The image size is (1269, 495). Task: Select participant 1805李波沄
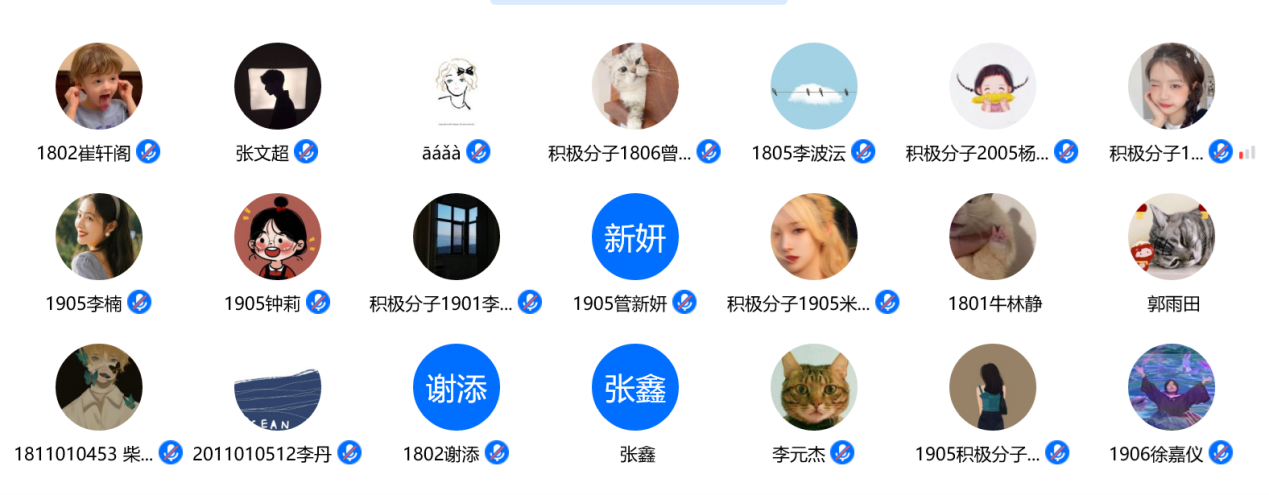tap(813, 86)
